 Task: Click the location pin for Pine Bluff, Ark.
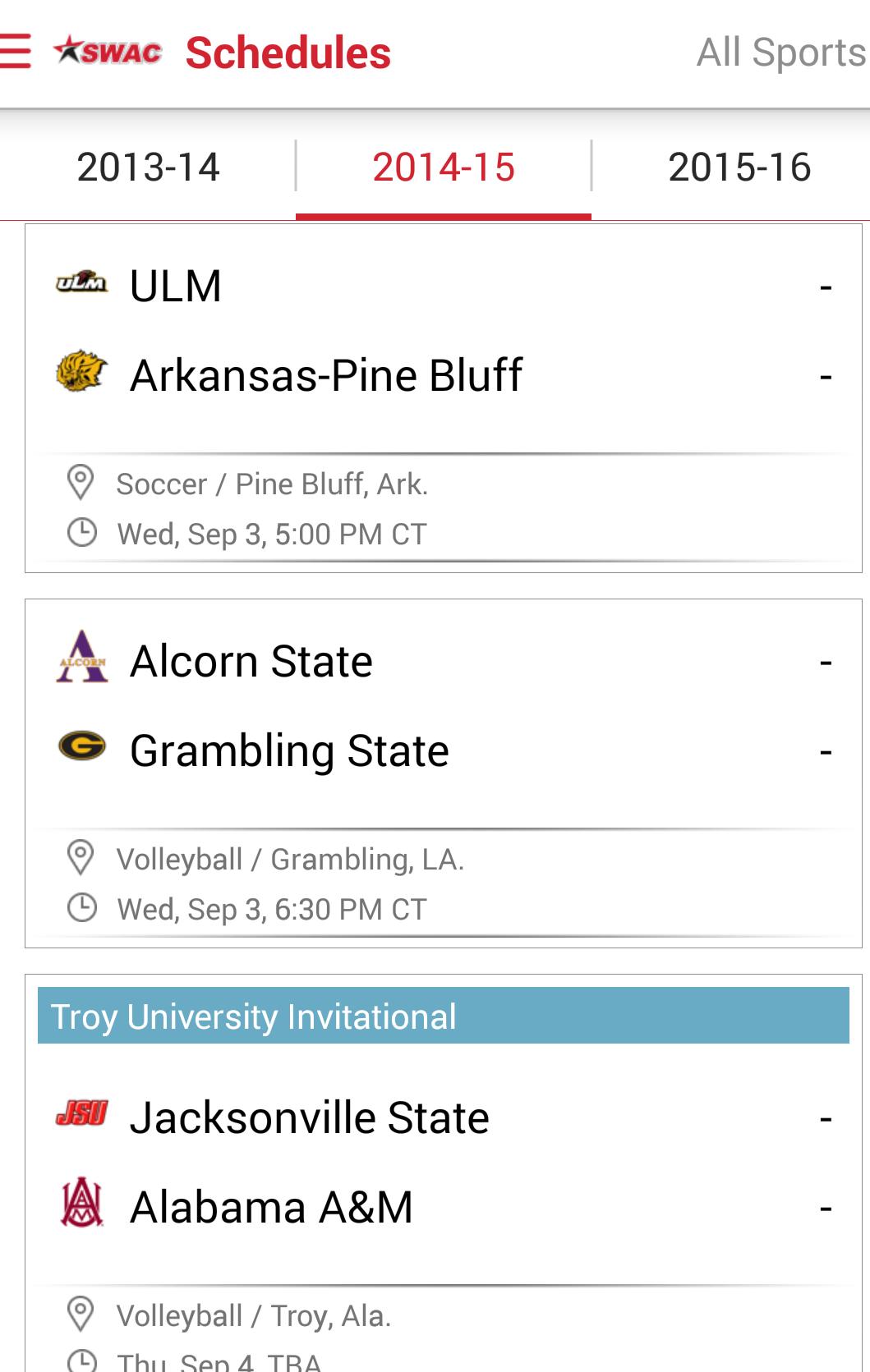81,484
